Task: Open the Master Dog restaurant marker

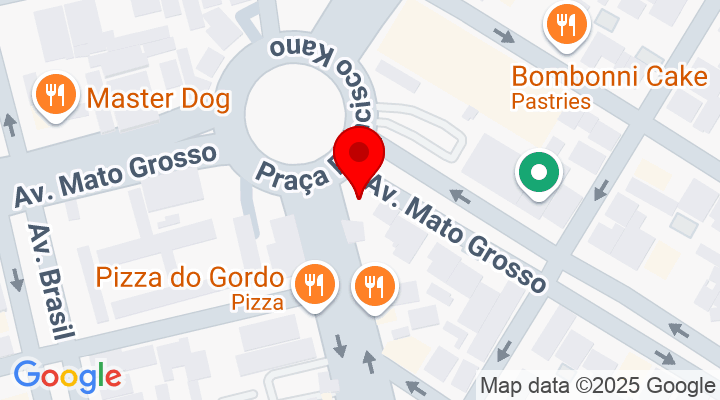Action: (54, 96)
